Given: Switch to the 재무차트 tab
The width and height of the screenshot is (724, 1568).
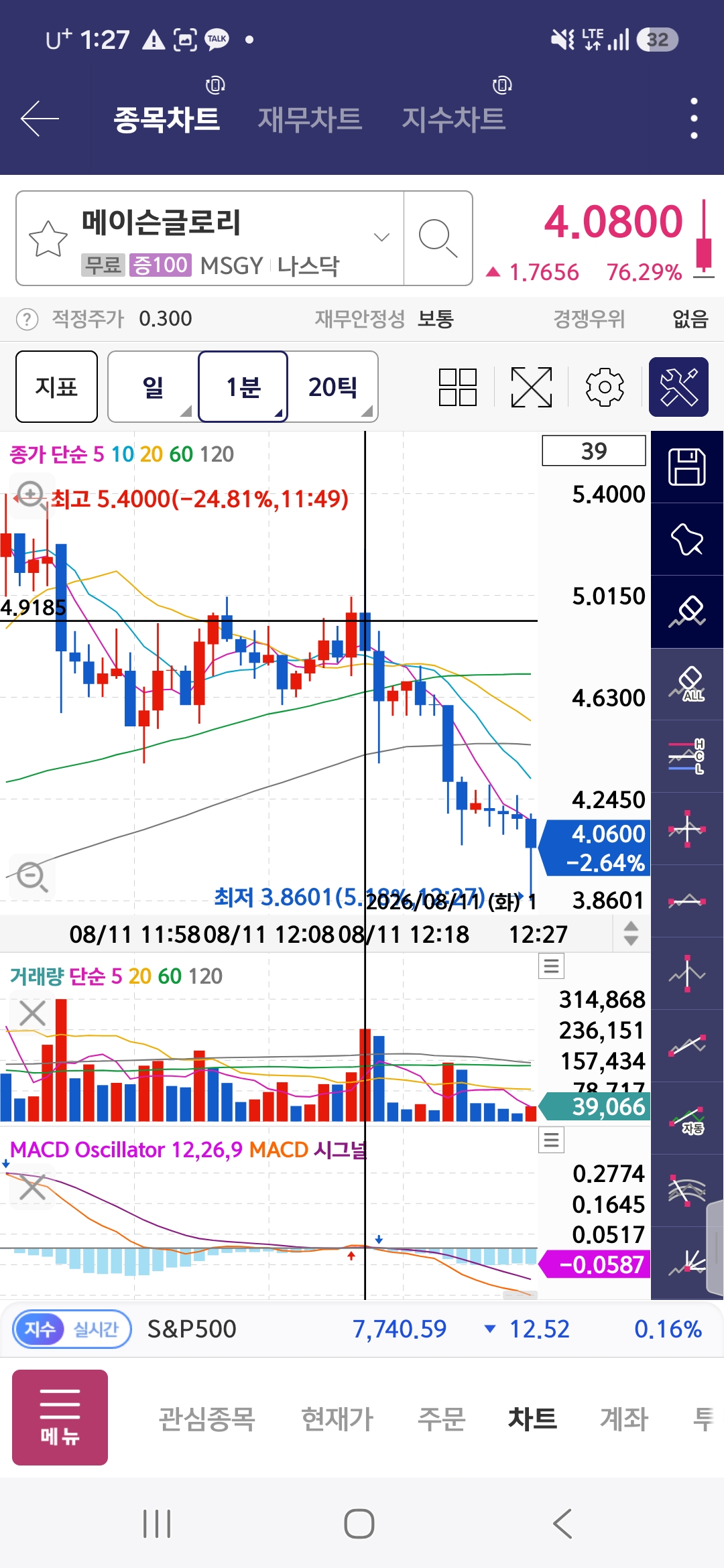Looking at the screenshot, I should point(310,119).
